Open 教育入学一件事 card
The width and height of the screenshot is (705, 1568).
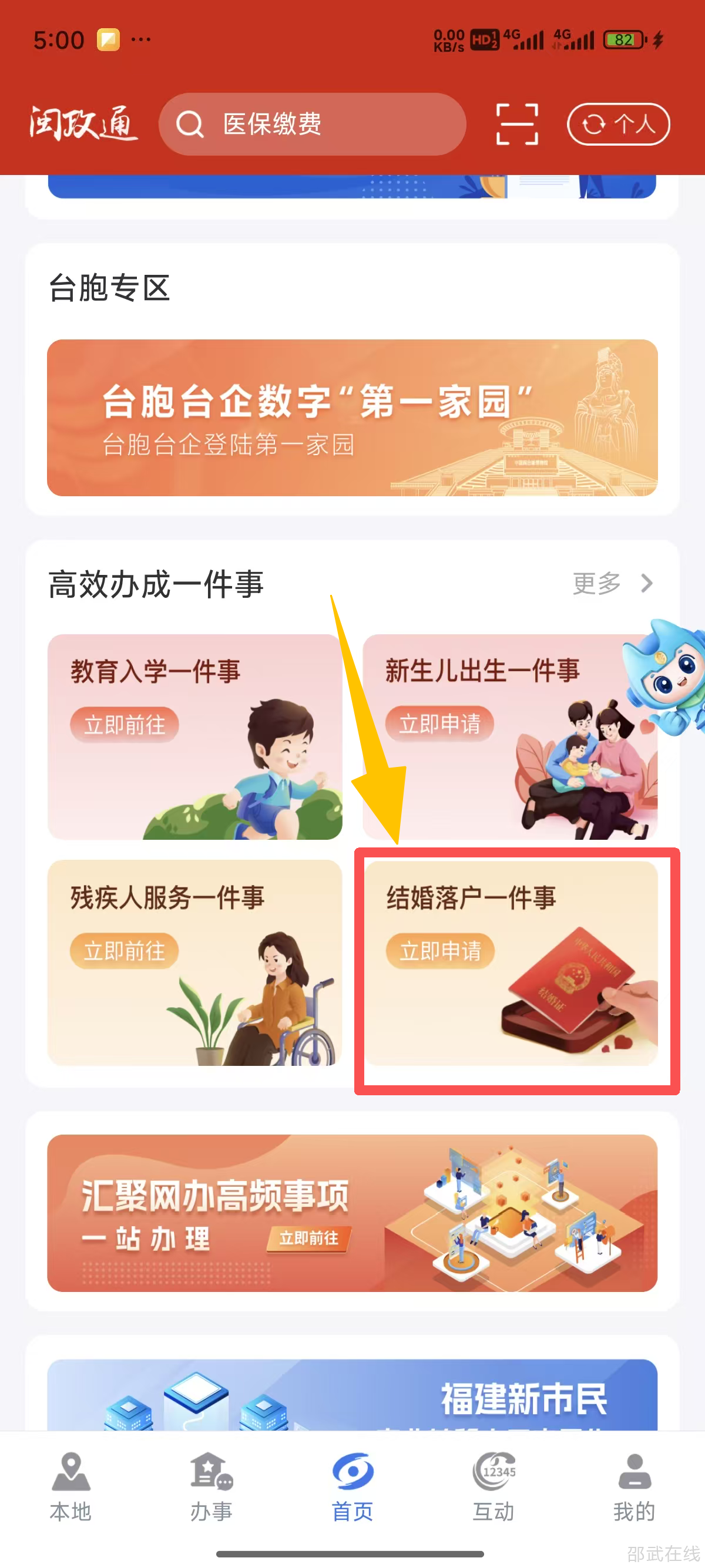(x=195, y=736)
